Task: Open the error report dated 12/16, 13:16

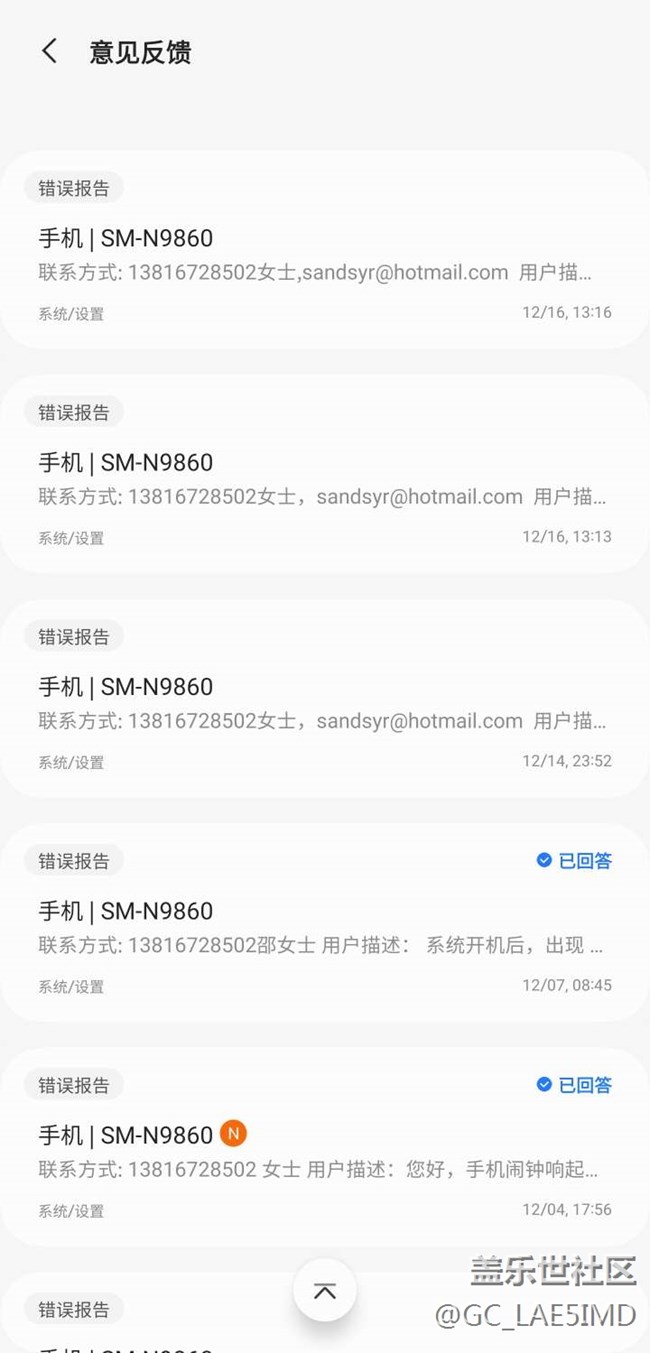Action: 324,250
